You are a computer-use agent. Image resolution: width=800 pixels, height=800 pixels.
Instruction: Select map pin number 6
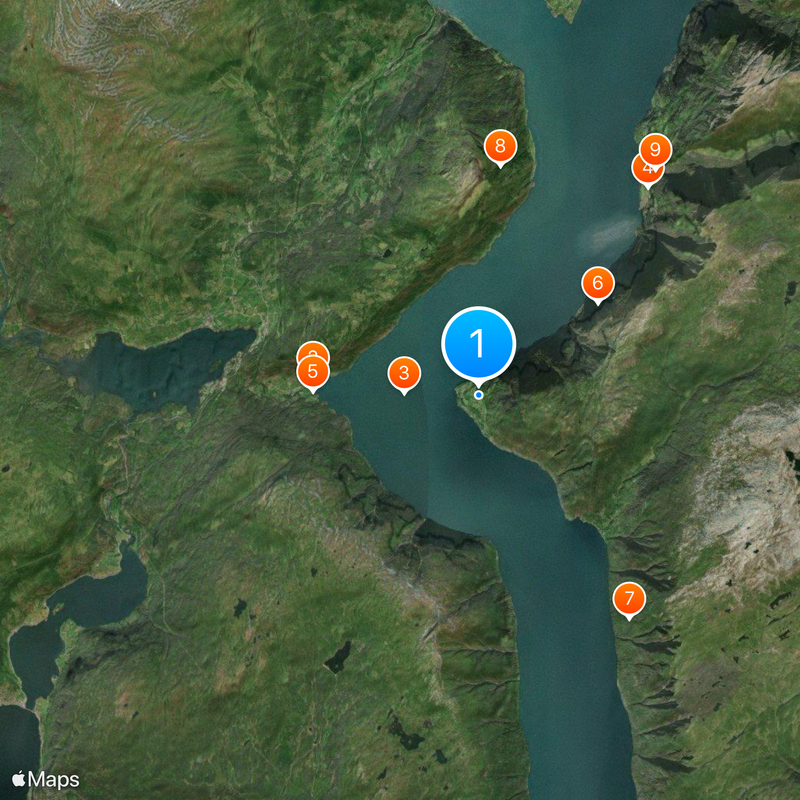597,283
